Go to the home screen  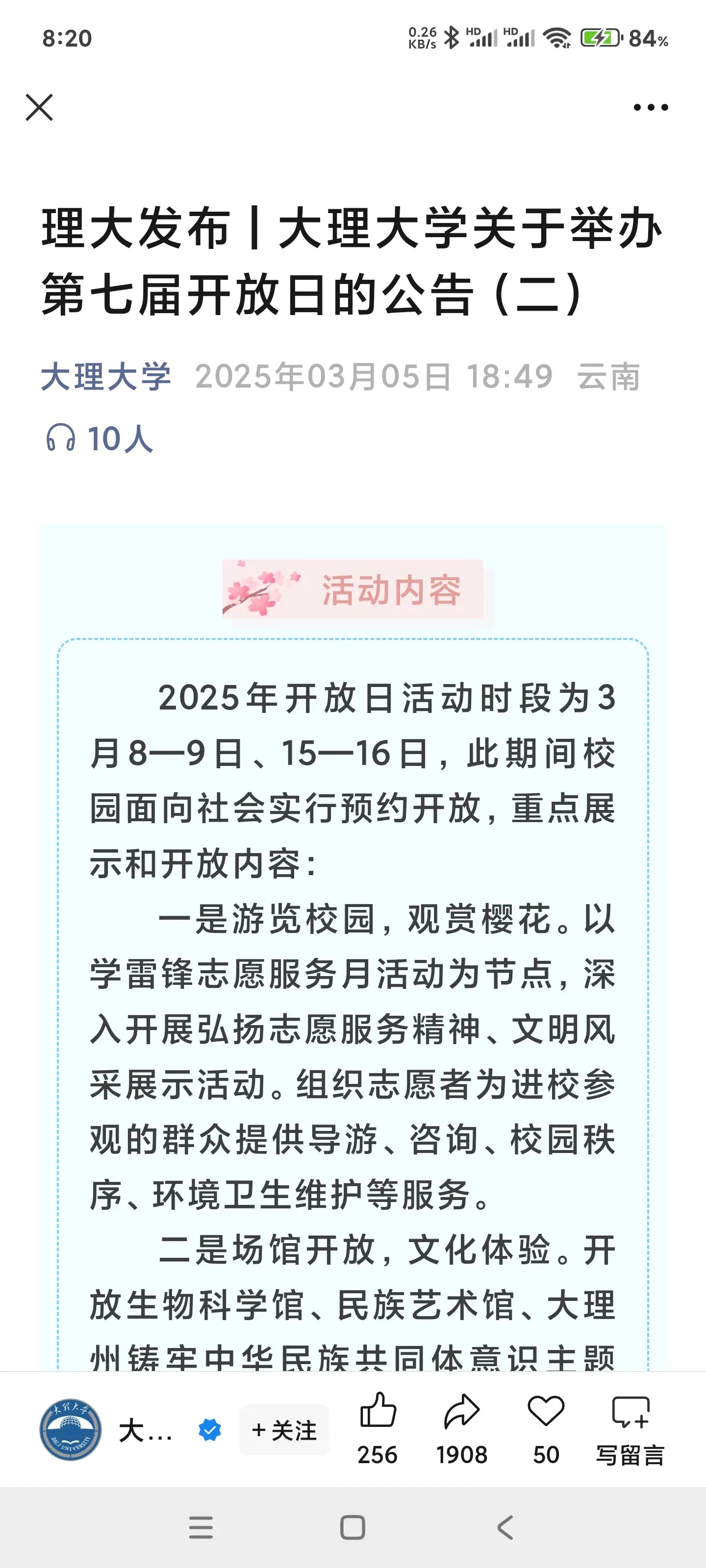(353, 1527)
